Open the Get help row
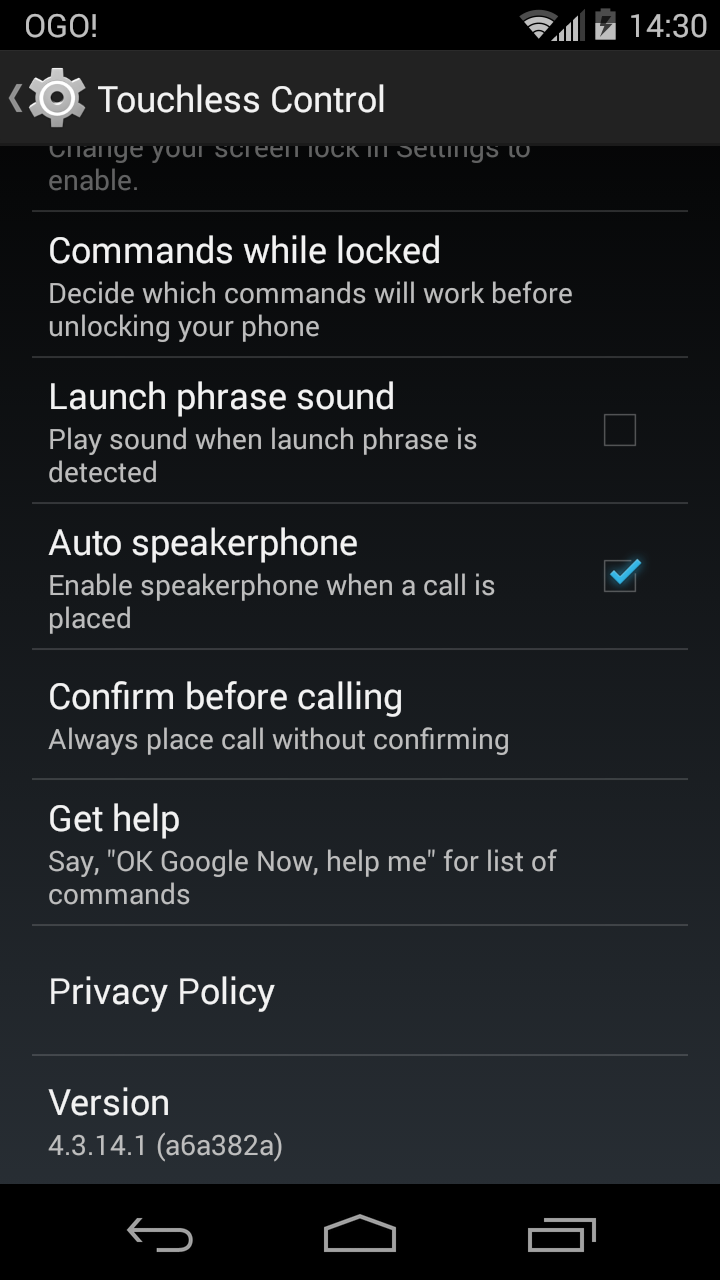The width and height of the screenshot is (720, 1280). [x=360, y=852]
